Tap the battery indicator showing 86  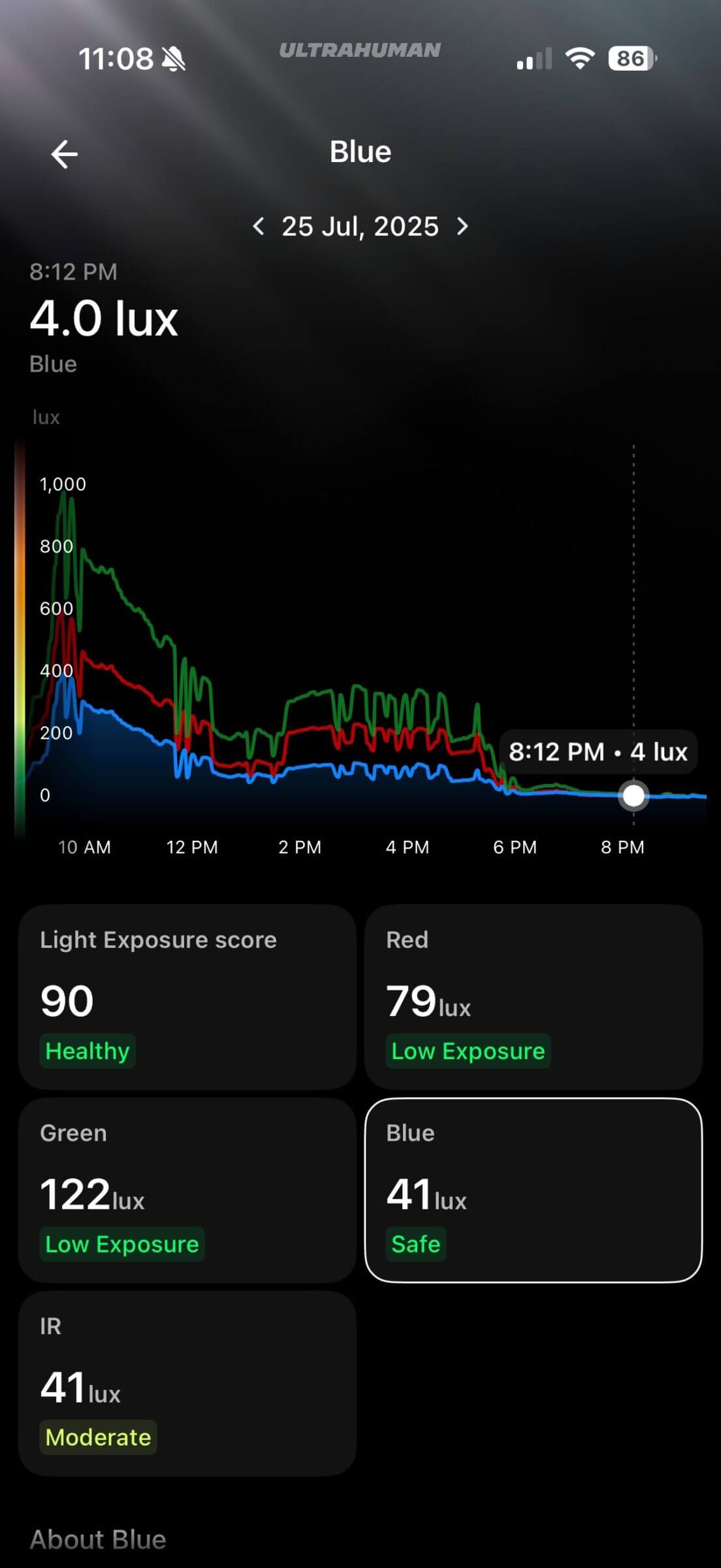coord(629,59)
